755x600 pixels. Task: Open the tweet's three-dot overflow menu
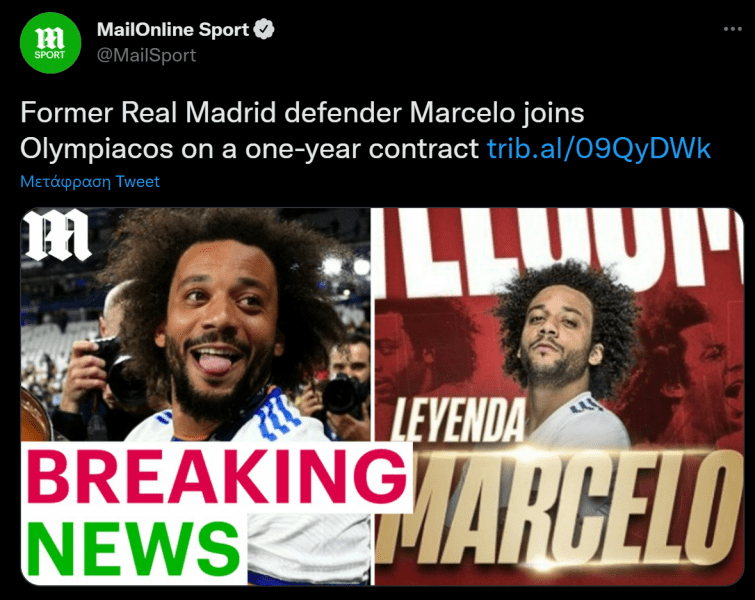pyautogui.click(x=732, y=30)
